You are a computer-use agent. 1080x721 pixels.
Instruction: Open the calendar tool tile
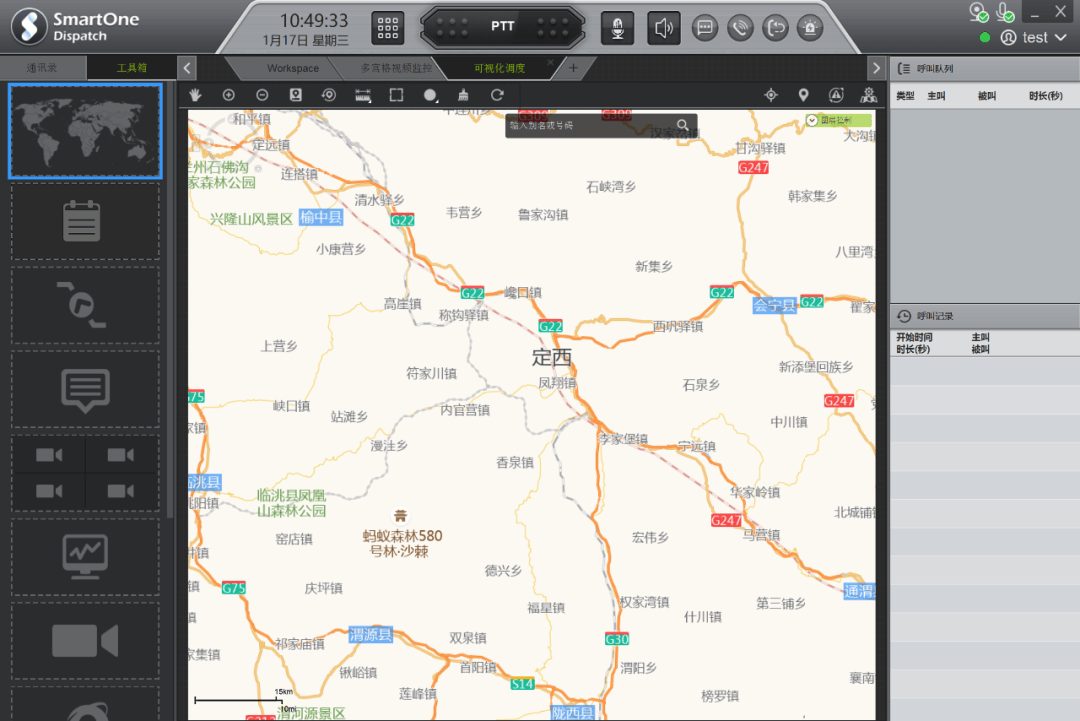(x=85, y=221)
